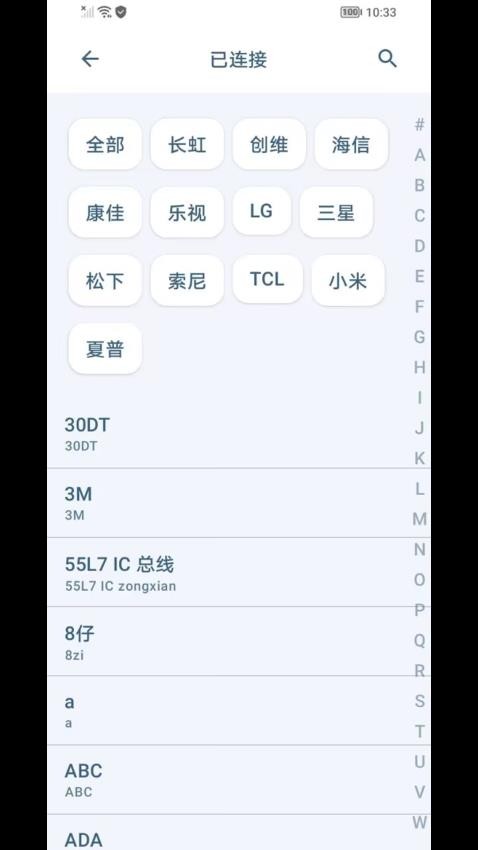478x850 pixels.
Task: Select the 康佳 chip
Action: point(105,212)
